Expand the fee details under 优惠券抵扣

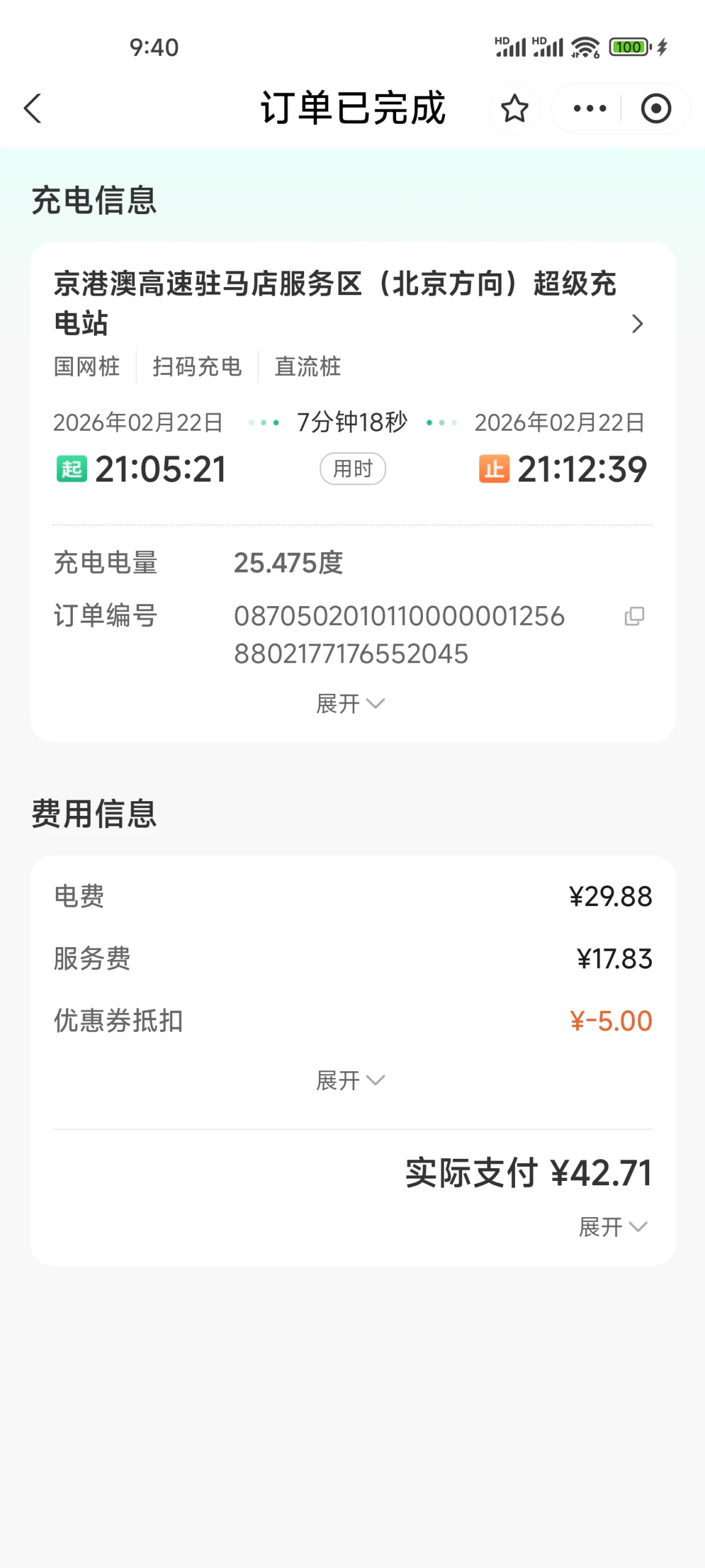pos(350,1080)
